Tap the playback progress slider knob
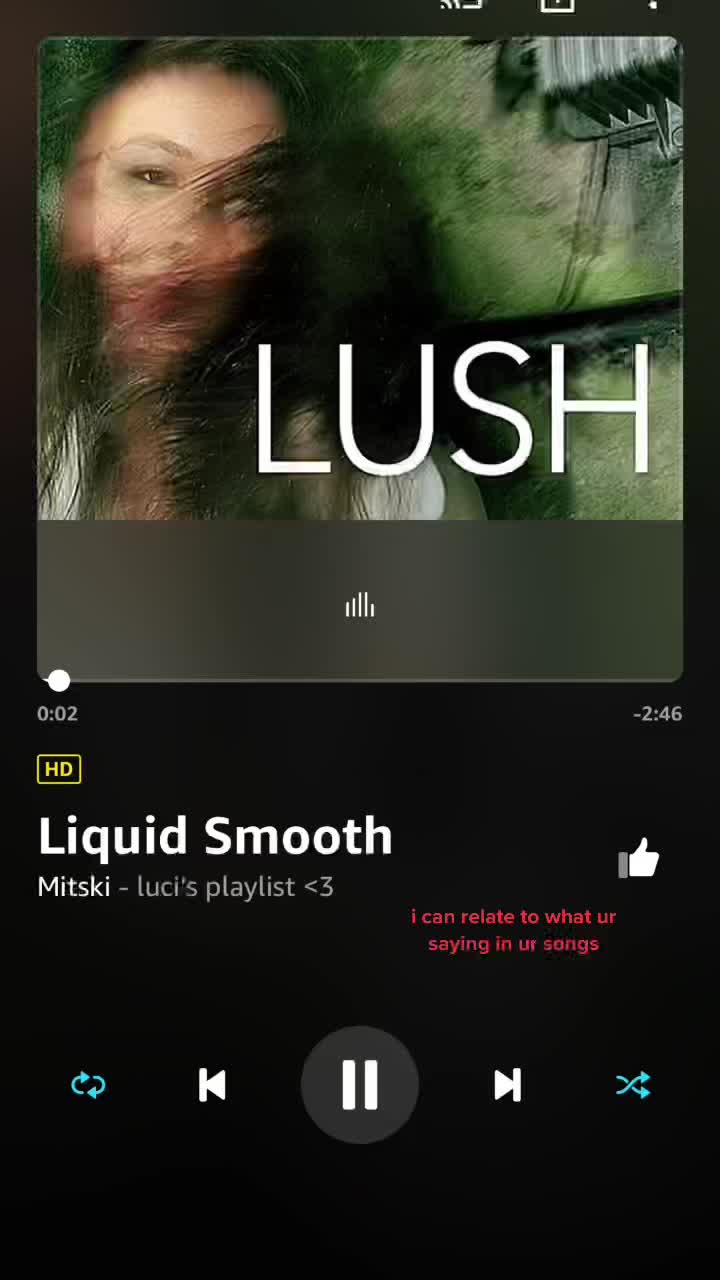Viewport: 720px width, 1280px height. (59, 681)
